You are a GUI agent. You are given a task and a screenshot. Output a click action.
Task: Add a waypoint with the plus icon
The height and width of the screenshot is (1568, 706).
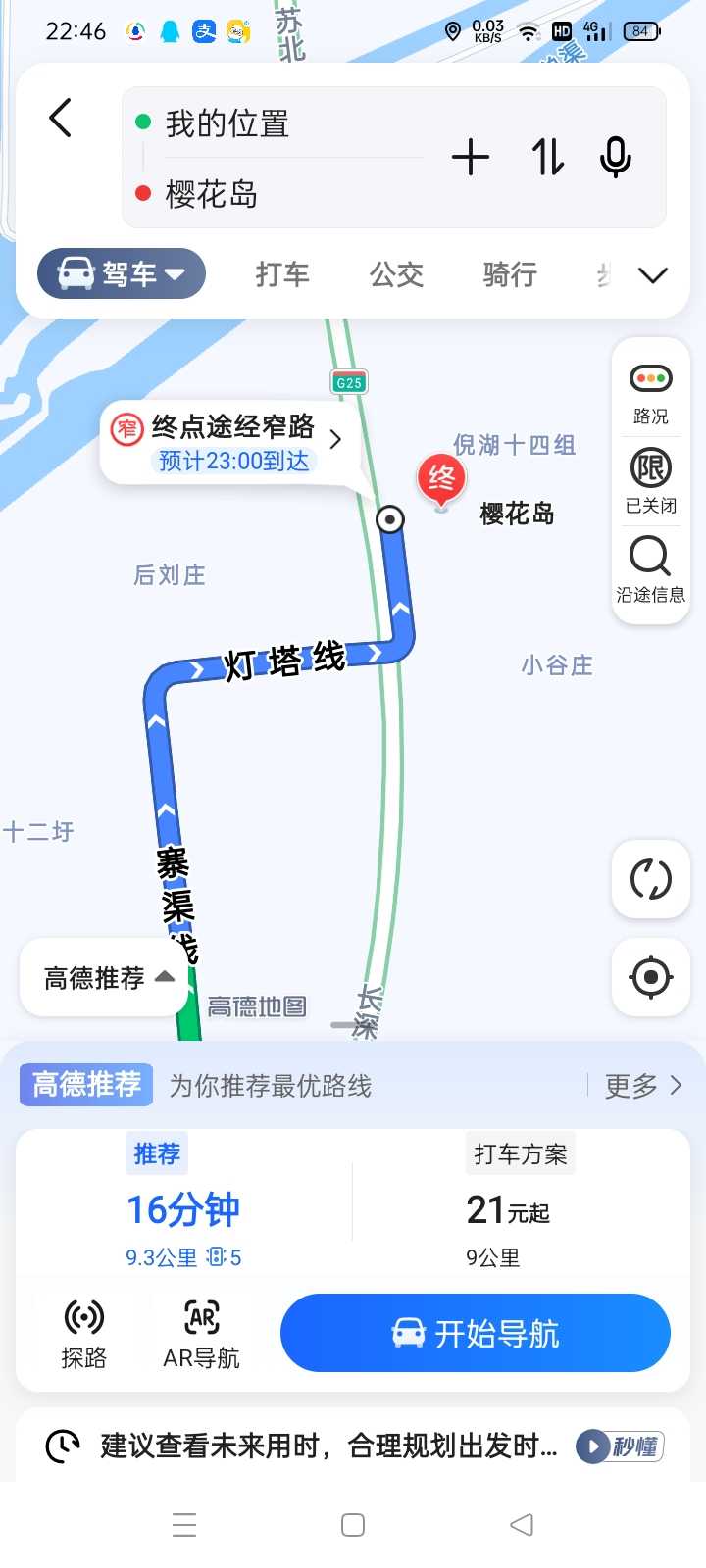click(471, 157)
